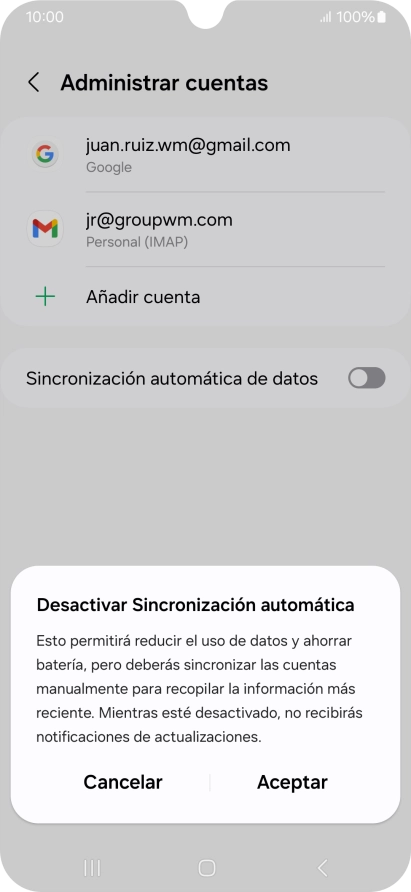Open the juan.ruiz.wm@gmail.com Google account

click(206, 155)
